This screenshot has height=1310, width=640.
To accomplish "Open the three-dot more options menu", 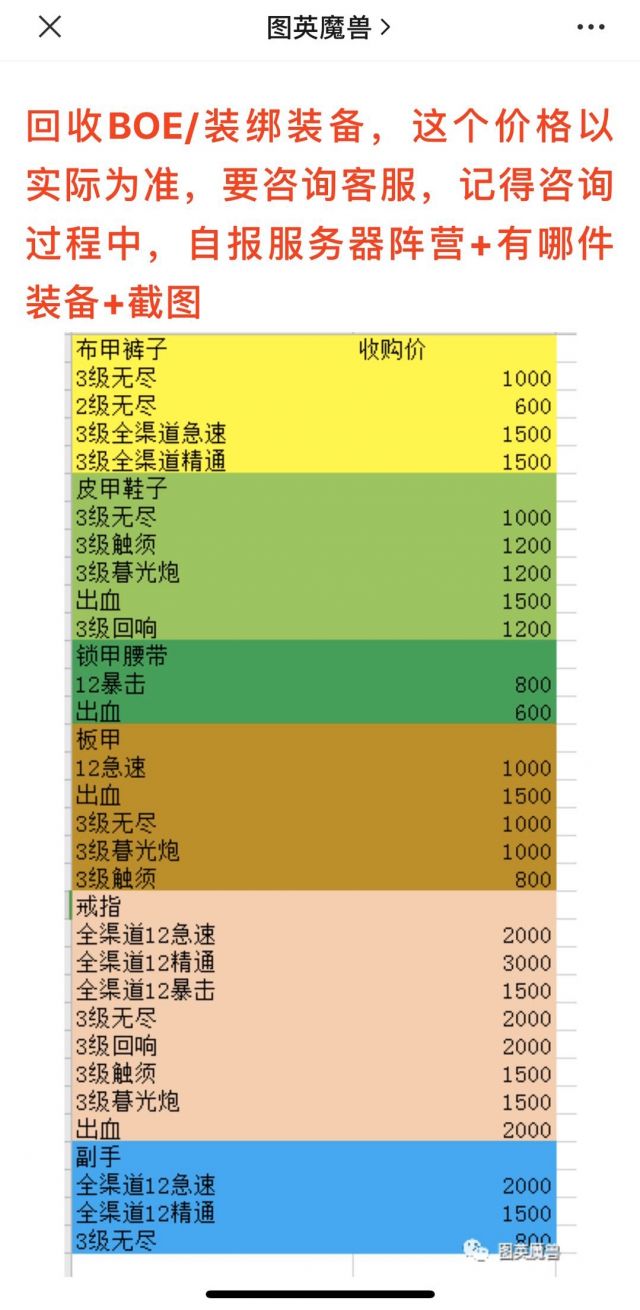I will pos(590,28).
